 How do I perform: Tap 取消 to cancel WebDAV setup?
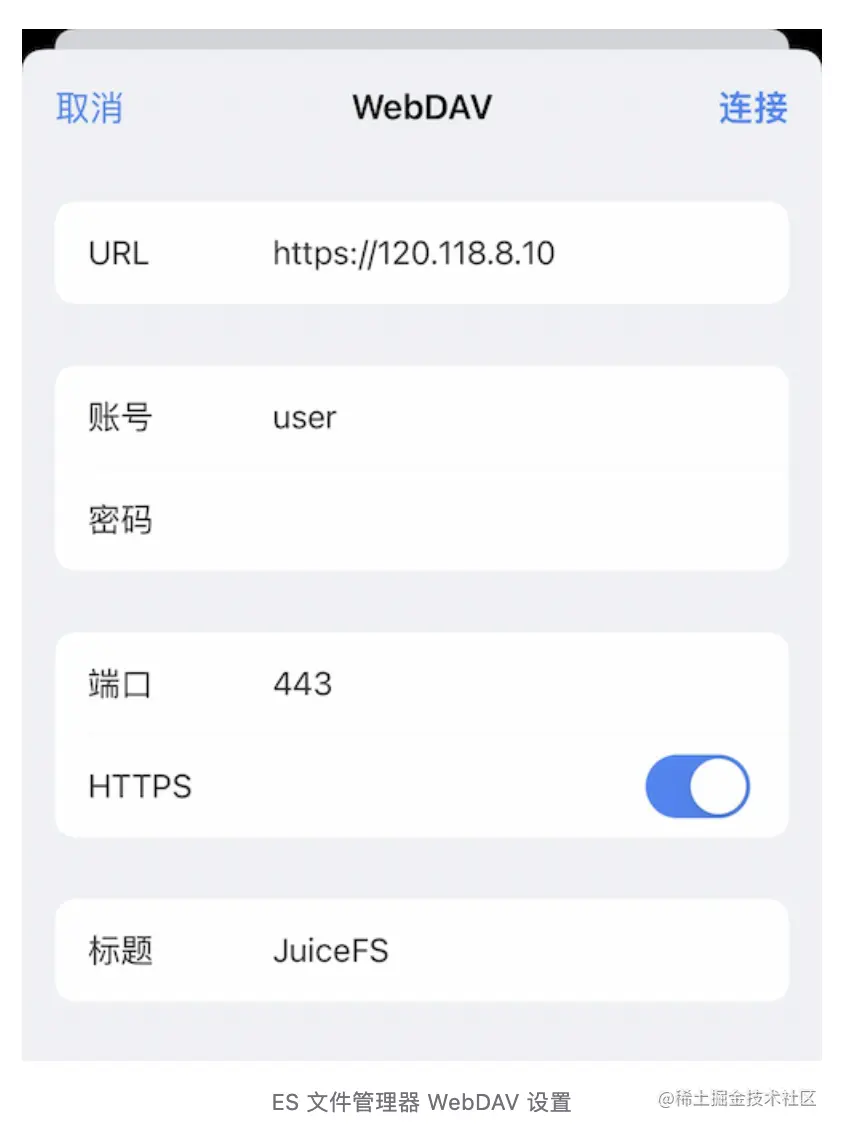(x=89, y=108)
